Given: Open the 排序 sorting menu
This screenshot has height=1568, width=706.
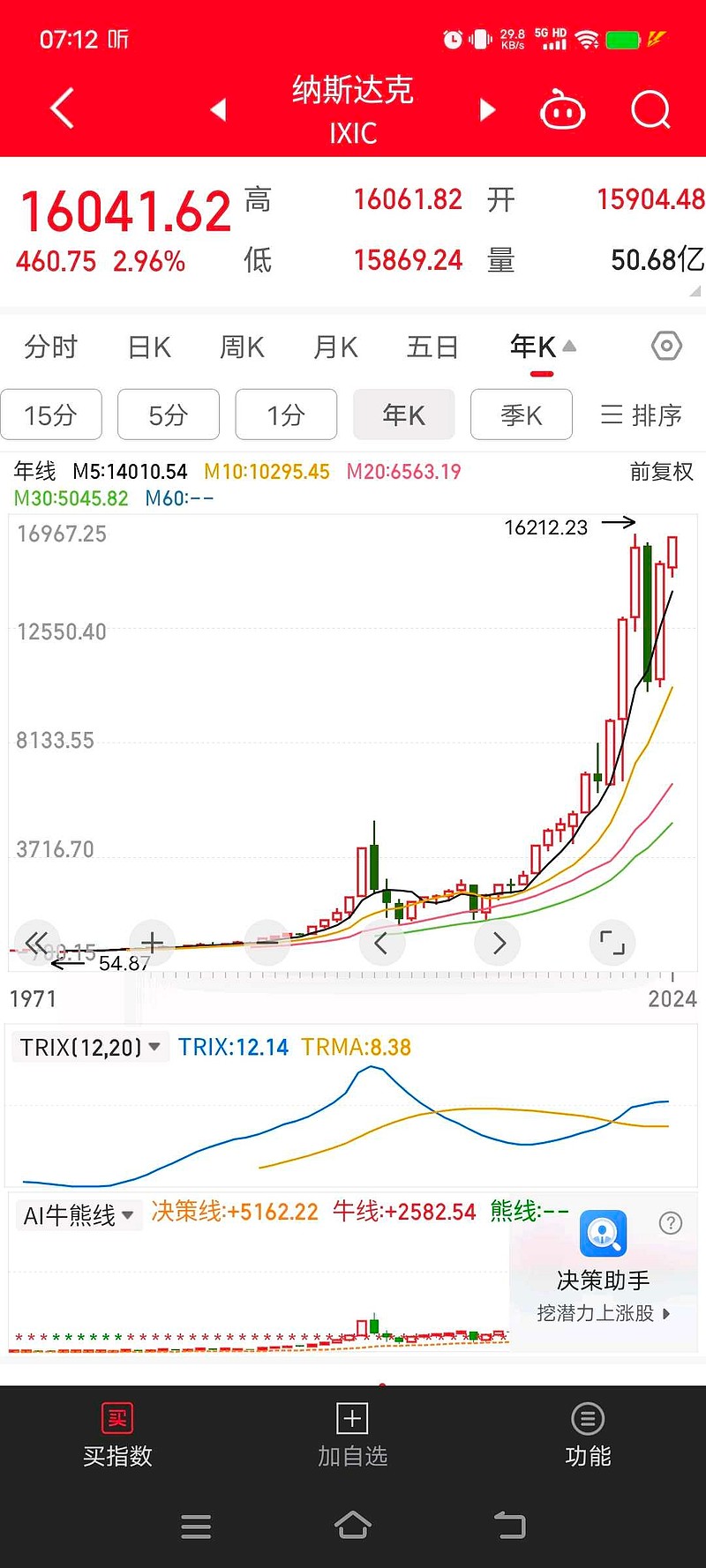Looking at the screenshot, I should point(642,415).
